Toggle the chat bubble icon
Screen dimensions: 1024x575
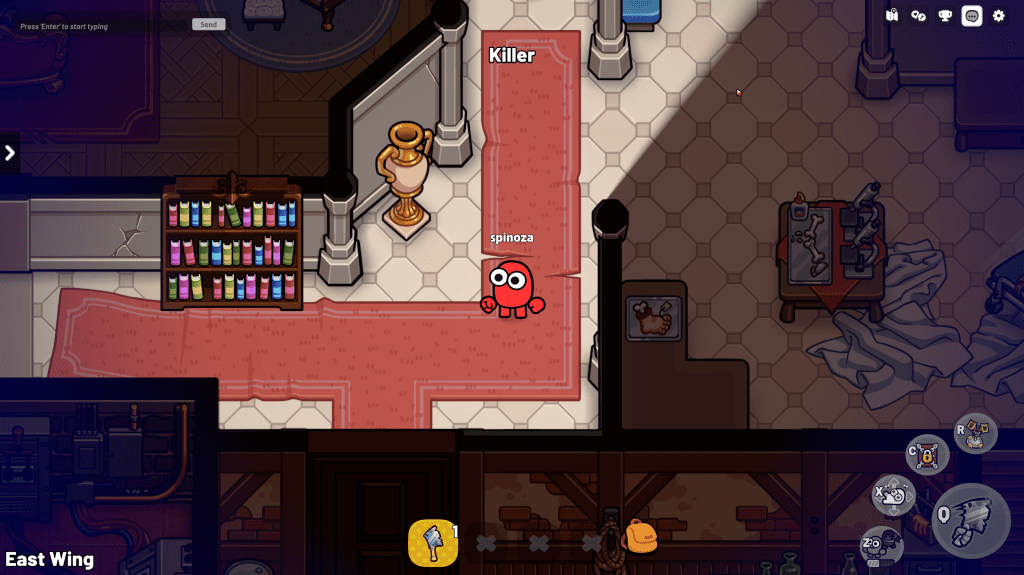pos(971,15)
